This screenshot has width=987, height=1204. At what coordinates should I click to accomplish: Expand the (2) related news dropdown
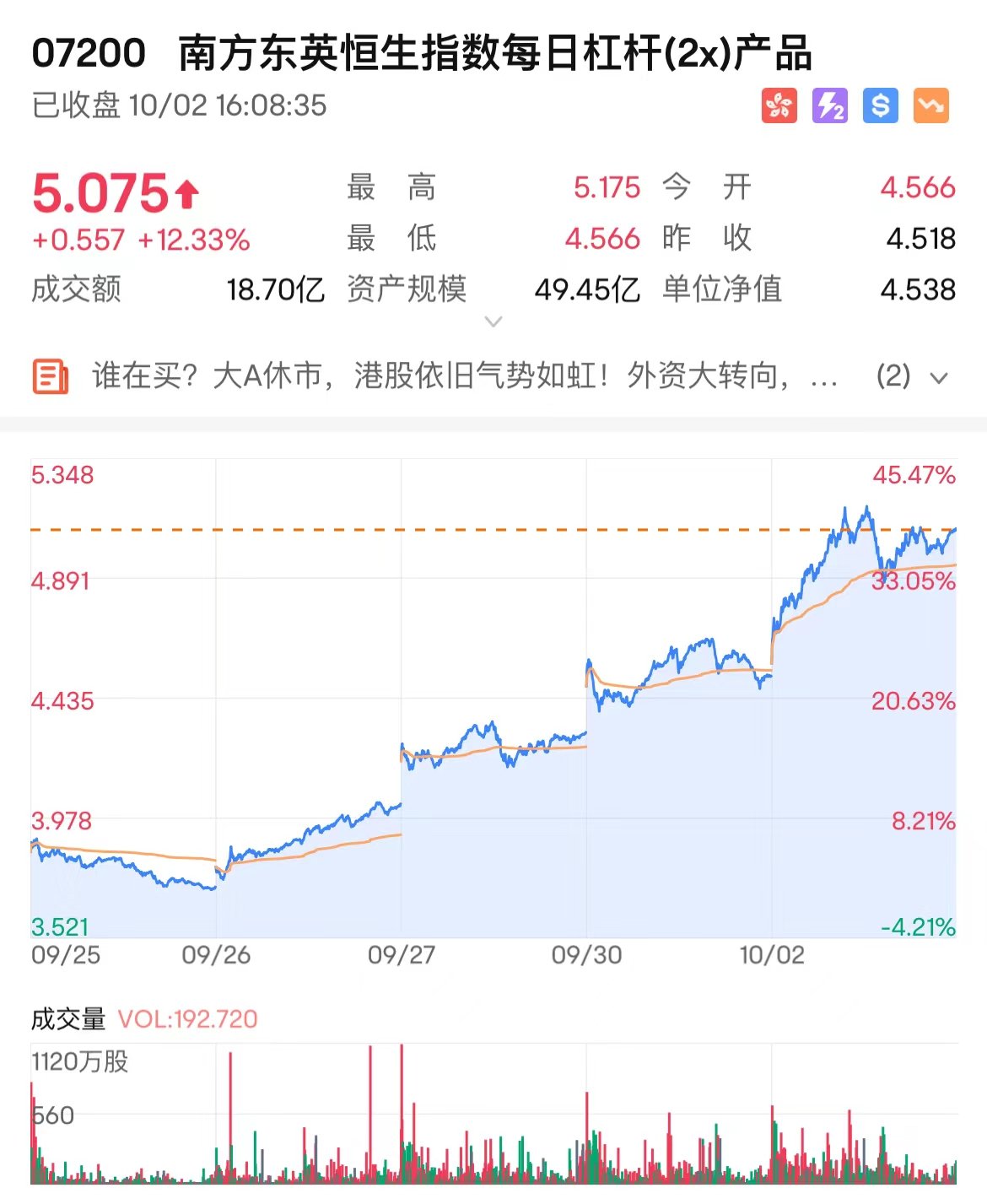913,376
